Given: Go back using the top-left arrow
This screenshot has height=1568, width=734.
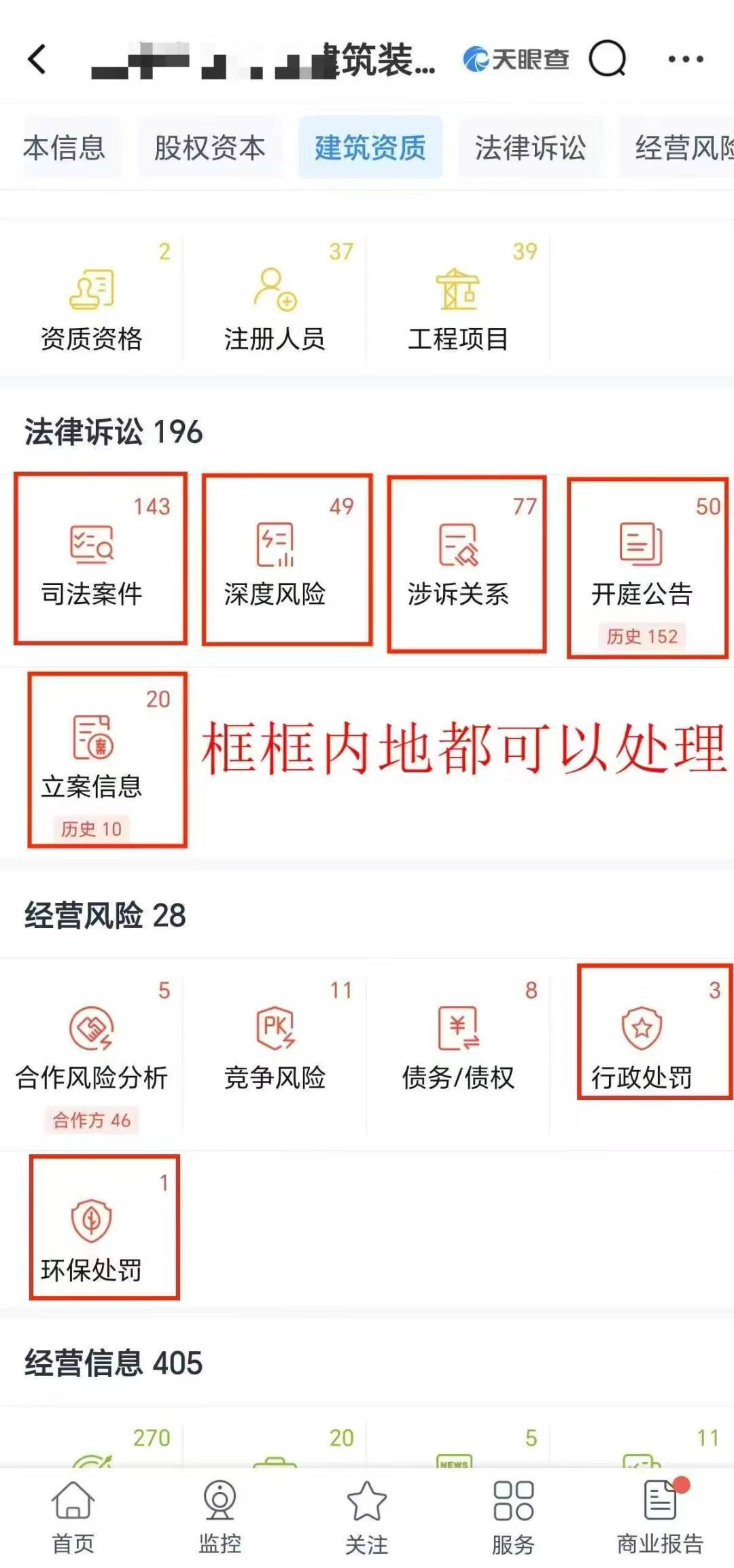Looking at the screenshot, I should coord(37,60).
